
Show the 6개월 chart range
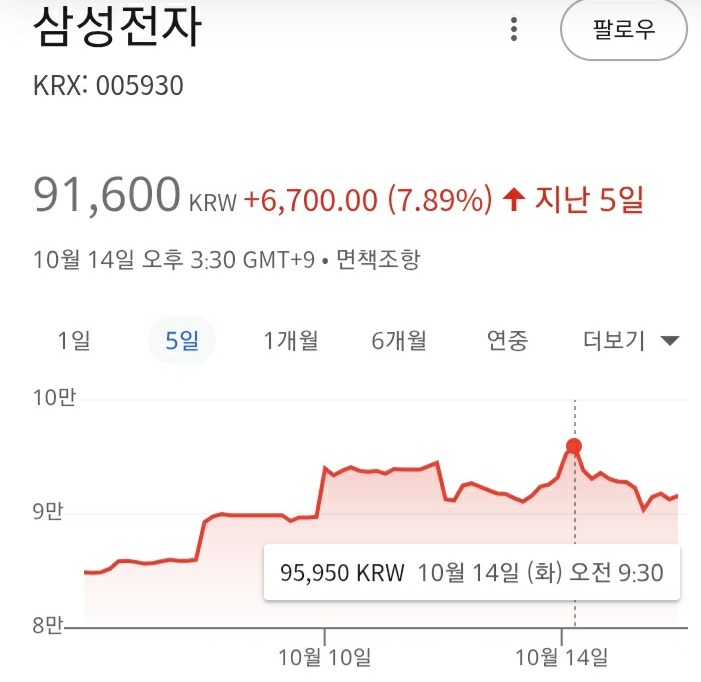coord(399,341)
